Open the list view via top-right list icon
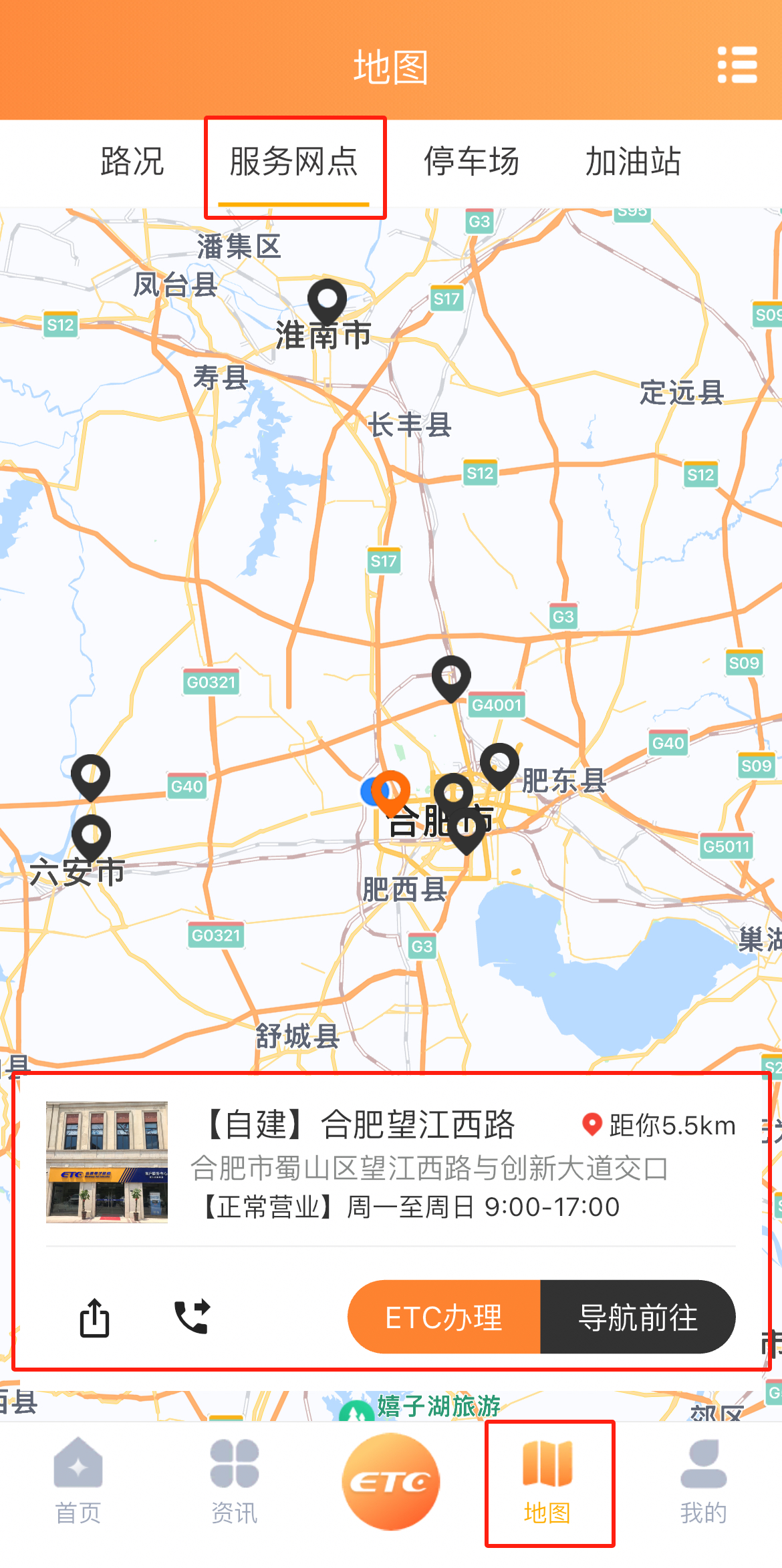782x1568 pixels. (737, 65)
